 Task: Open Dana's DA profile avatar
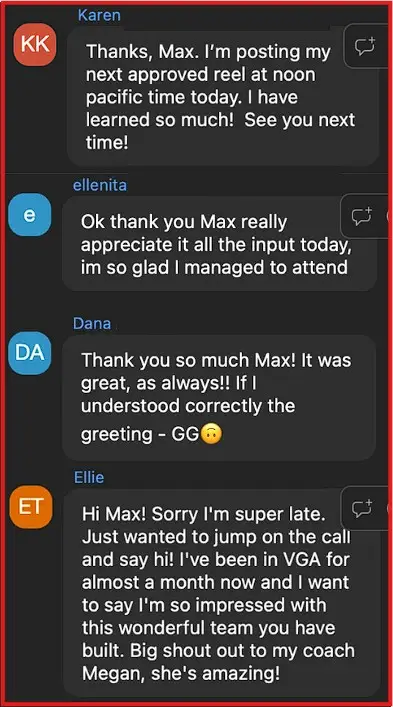[30, 353]
